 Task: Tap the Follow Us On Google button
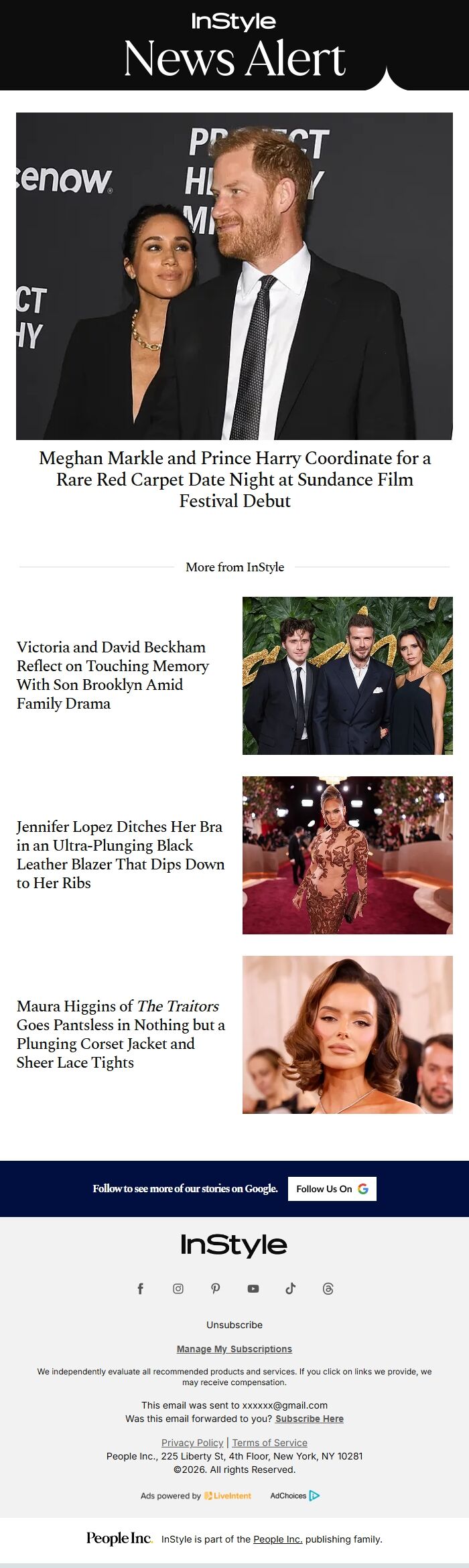click(x=332, y=1188)
